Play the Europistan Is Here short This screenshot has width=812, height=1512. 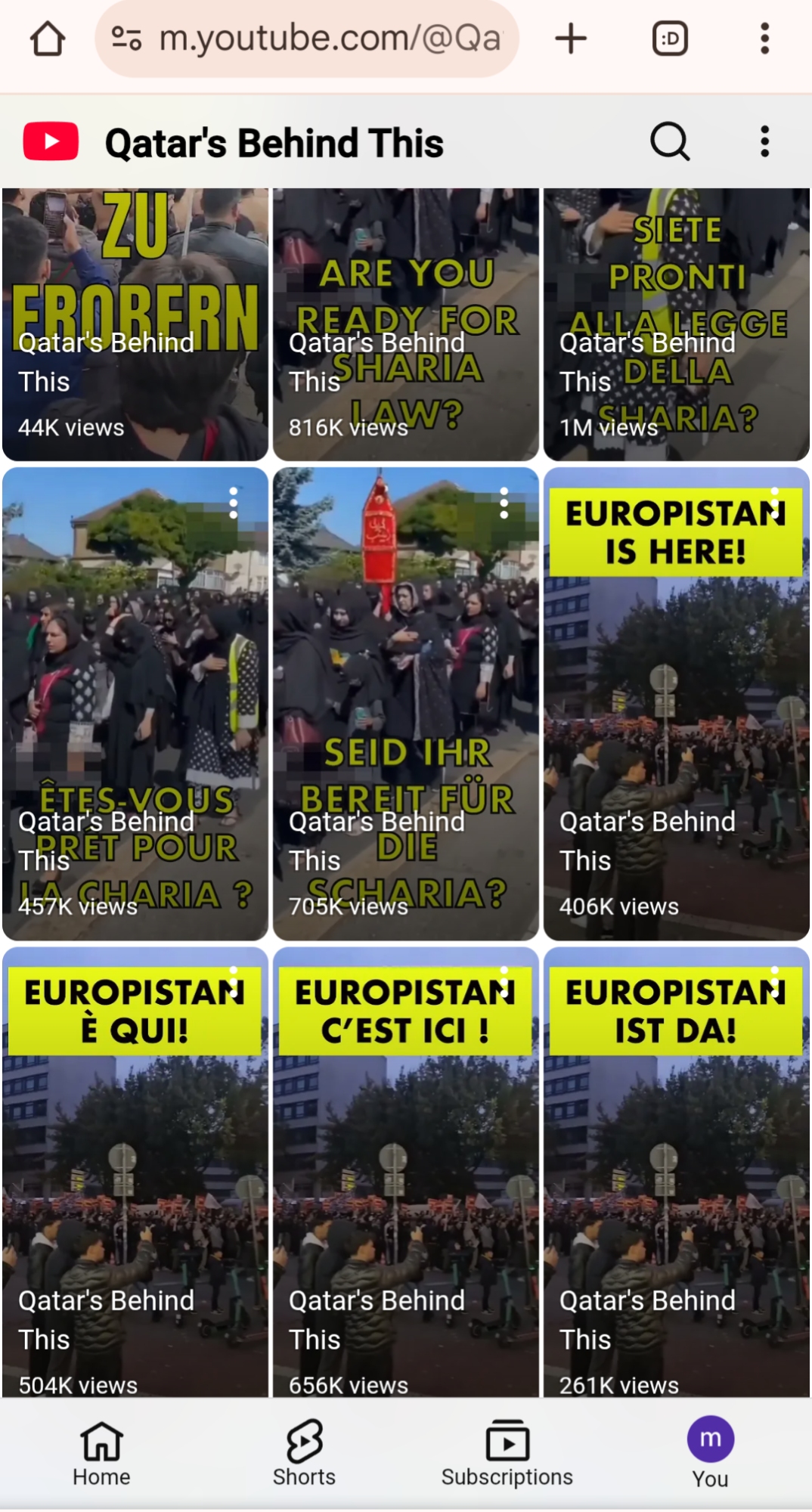[x=677, y=703]
